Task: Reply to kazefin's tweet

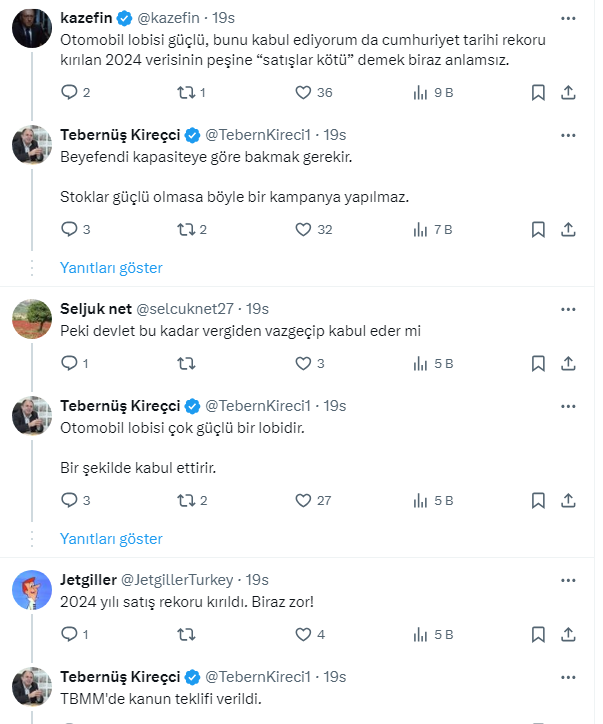Action: [69, 93]
